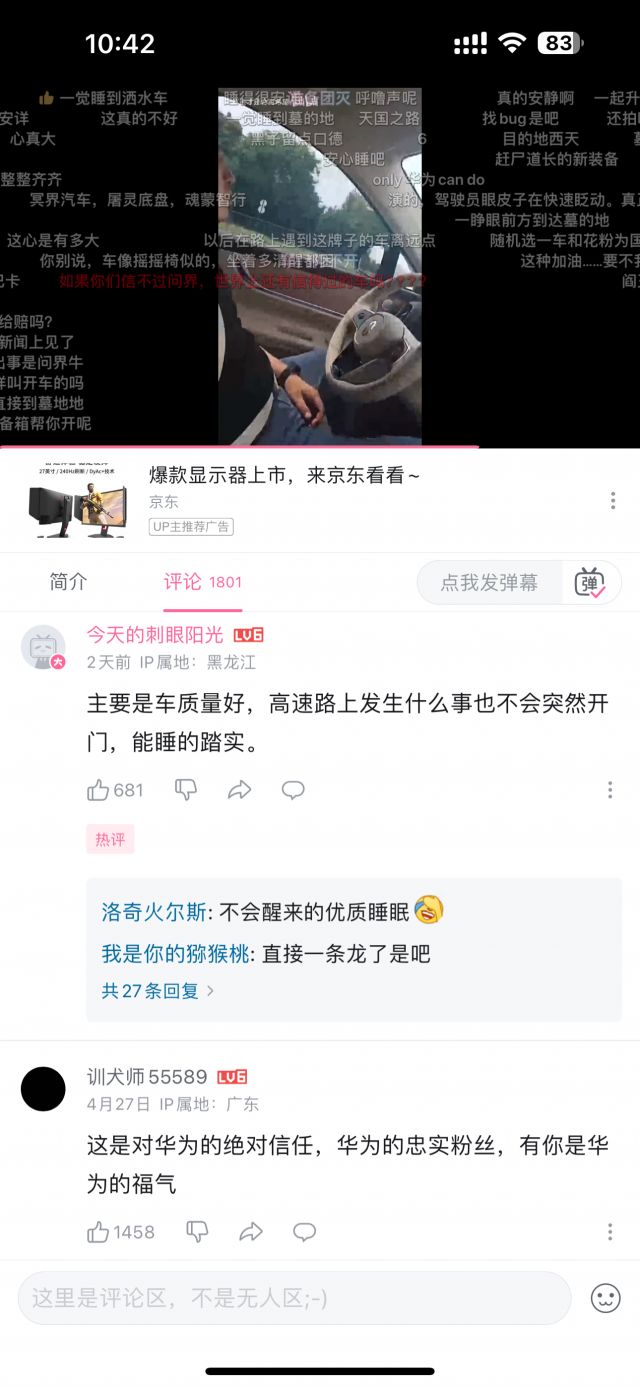Toggle the danmaku display icon
The height and width of the screenshot is (1387, 640).
590,582
